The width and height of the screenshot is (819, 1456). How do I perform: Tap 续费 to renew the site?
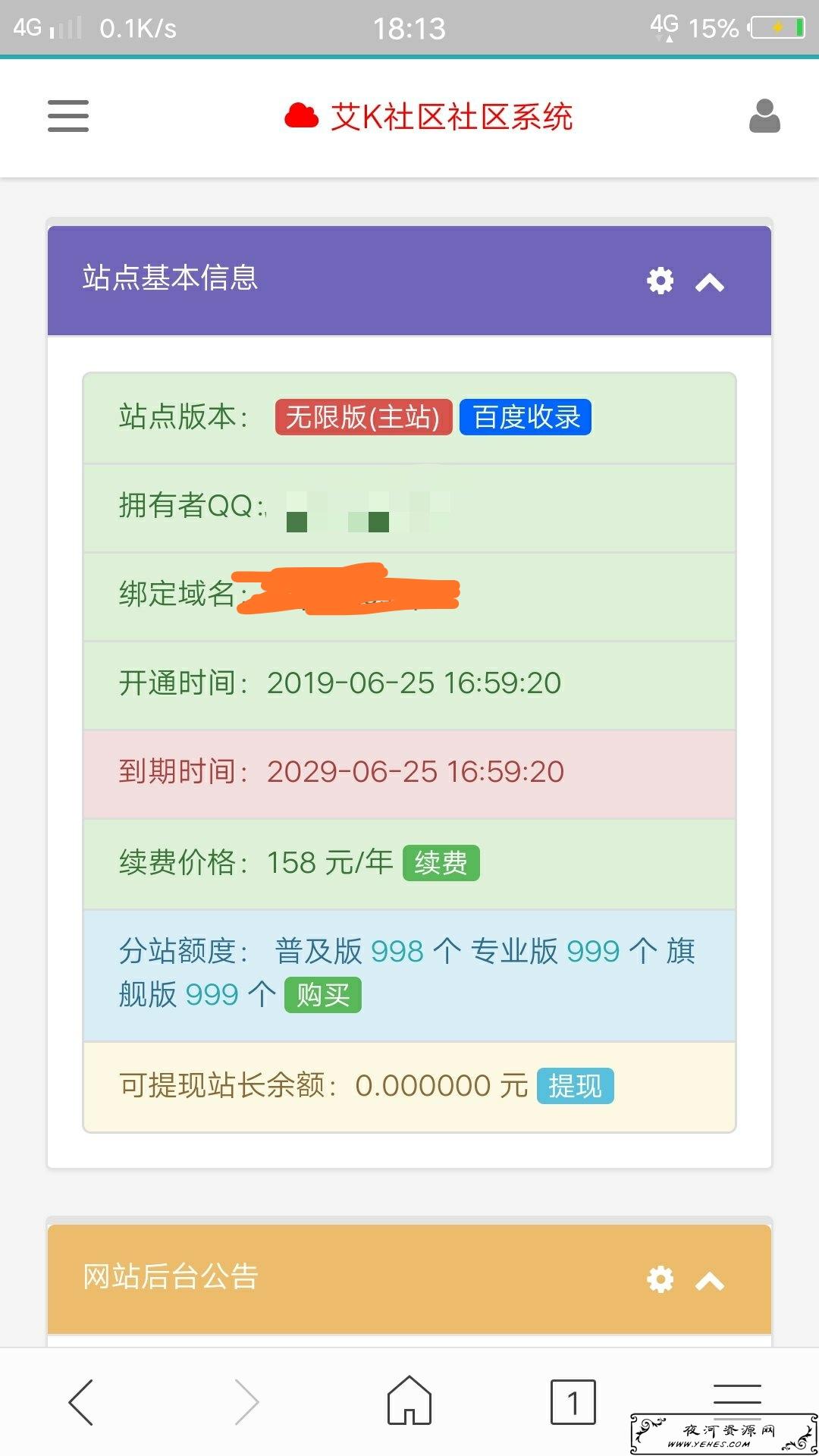[441, 863]
